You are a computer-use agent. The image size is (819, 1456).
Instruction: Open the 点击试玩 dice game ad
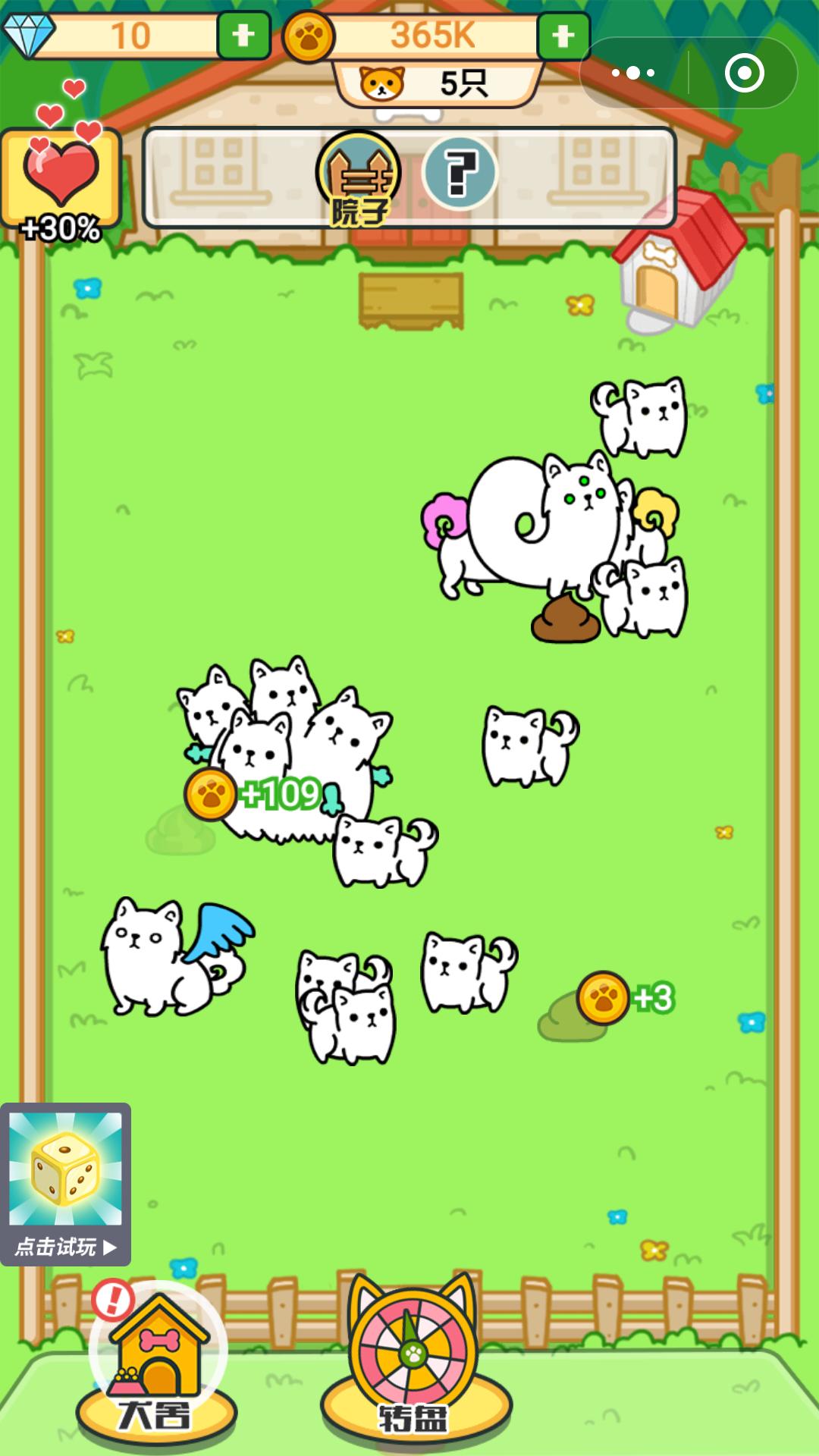65,1183
